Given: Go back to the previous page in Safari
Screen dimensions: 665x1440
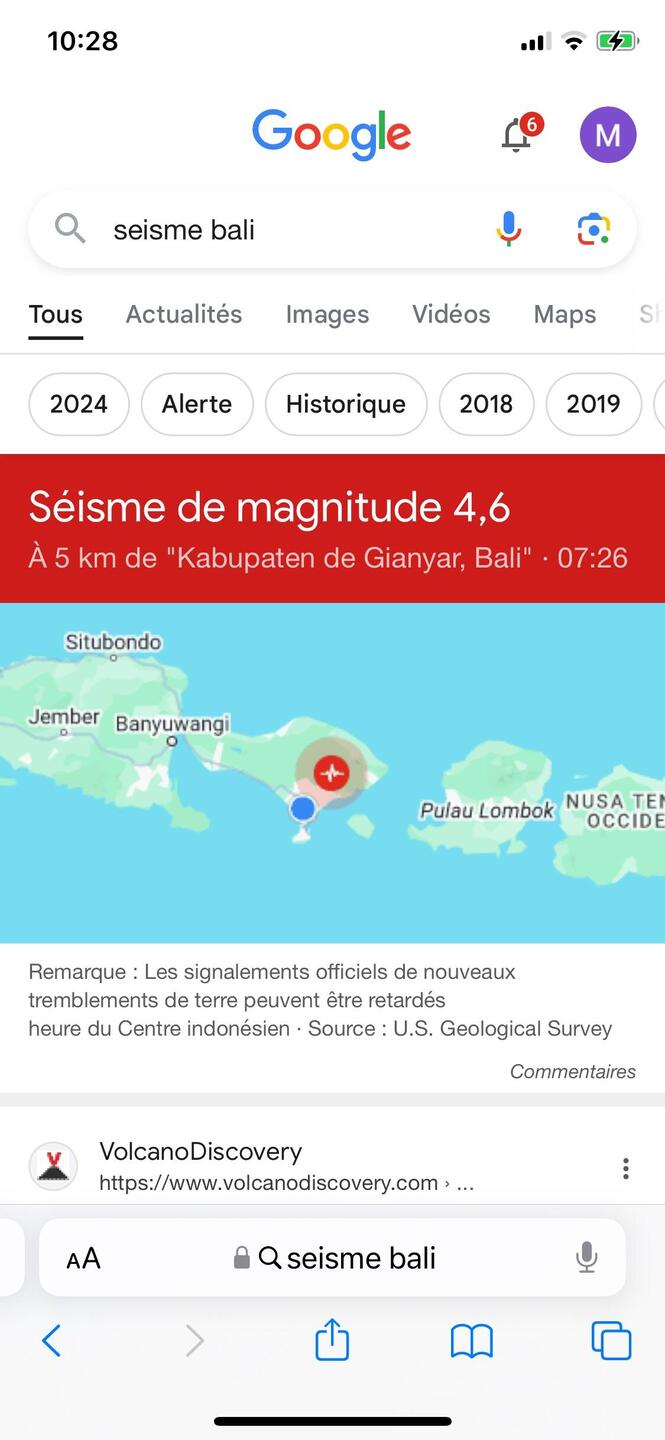Looking at the screenshot, I should tap(52, 1340).
